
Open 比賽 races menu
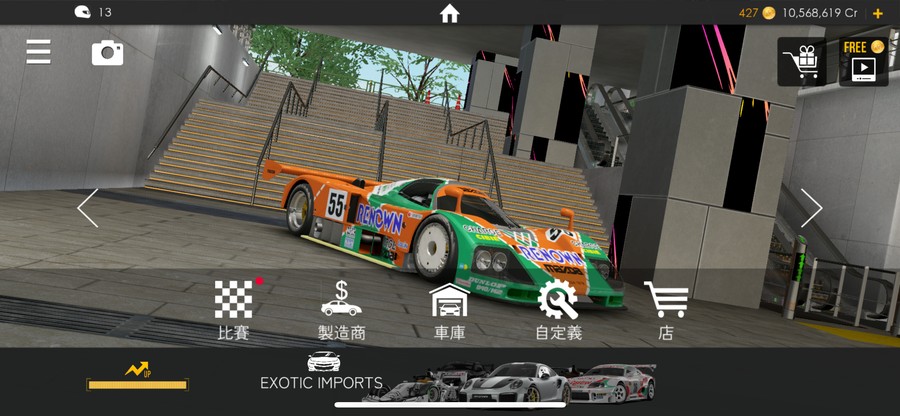point(234,310)
